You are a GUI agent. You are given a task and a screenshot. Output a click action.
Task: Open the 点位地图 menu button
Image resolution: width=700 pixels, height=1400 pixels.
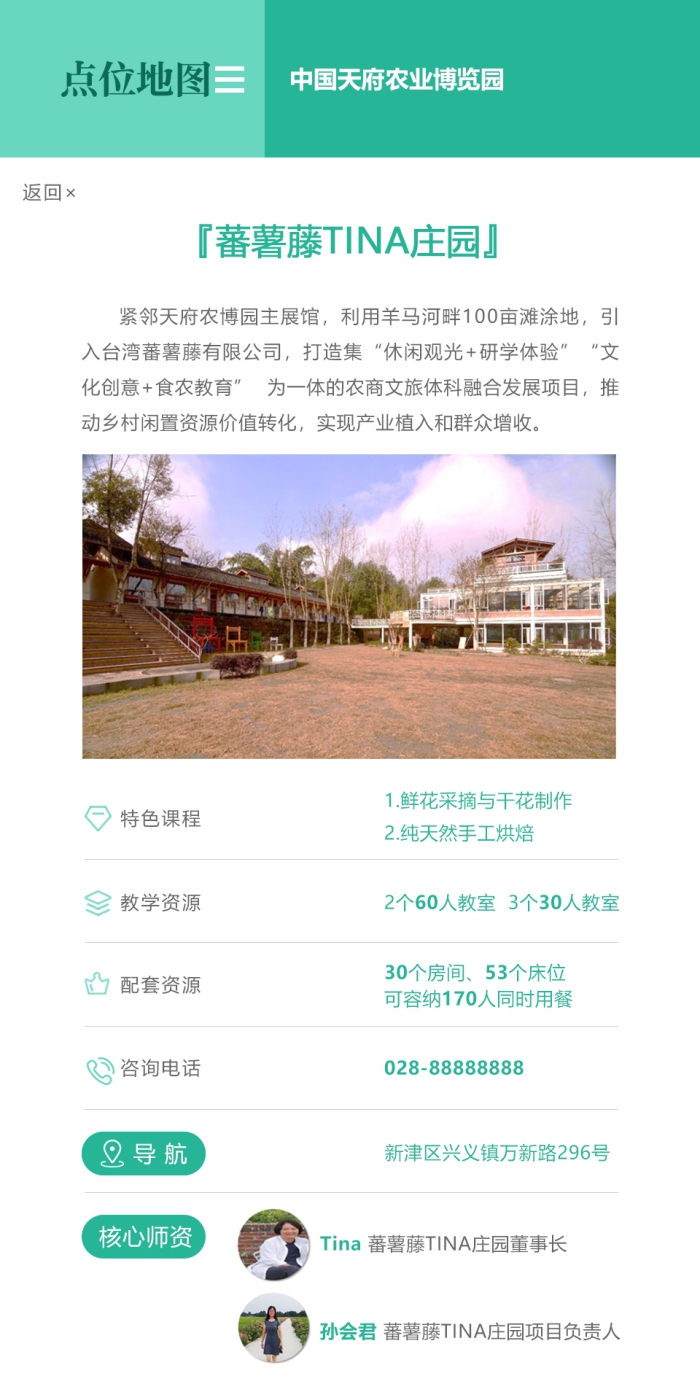tap(229, 79)
